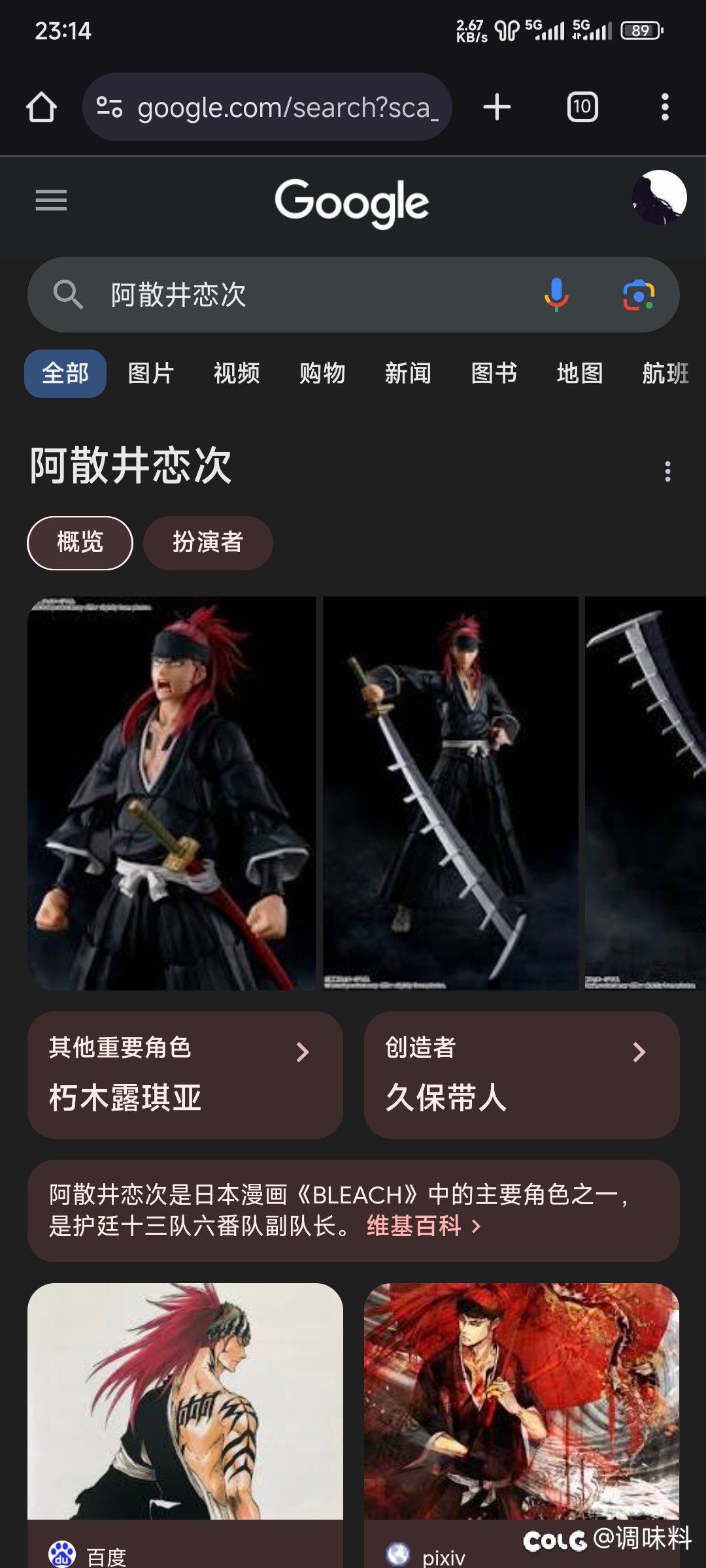The height and width of the screenshot is (1568, 706).
Task: Open the browser overflow menu
Action: click(x=665, y=107)
